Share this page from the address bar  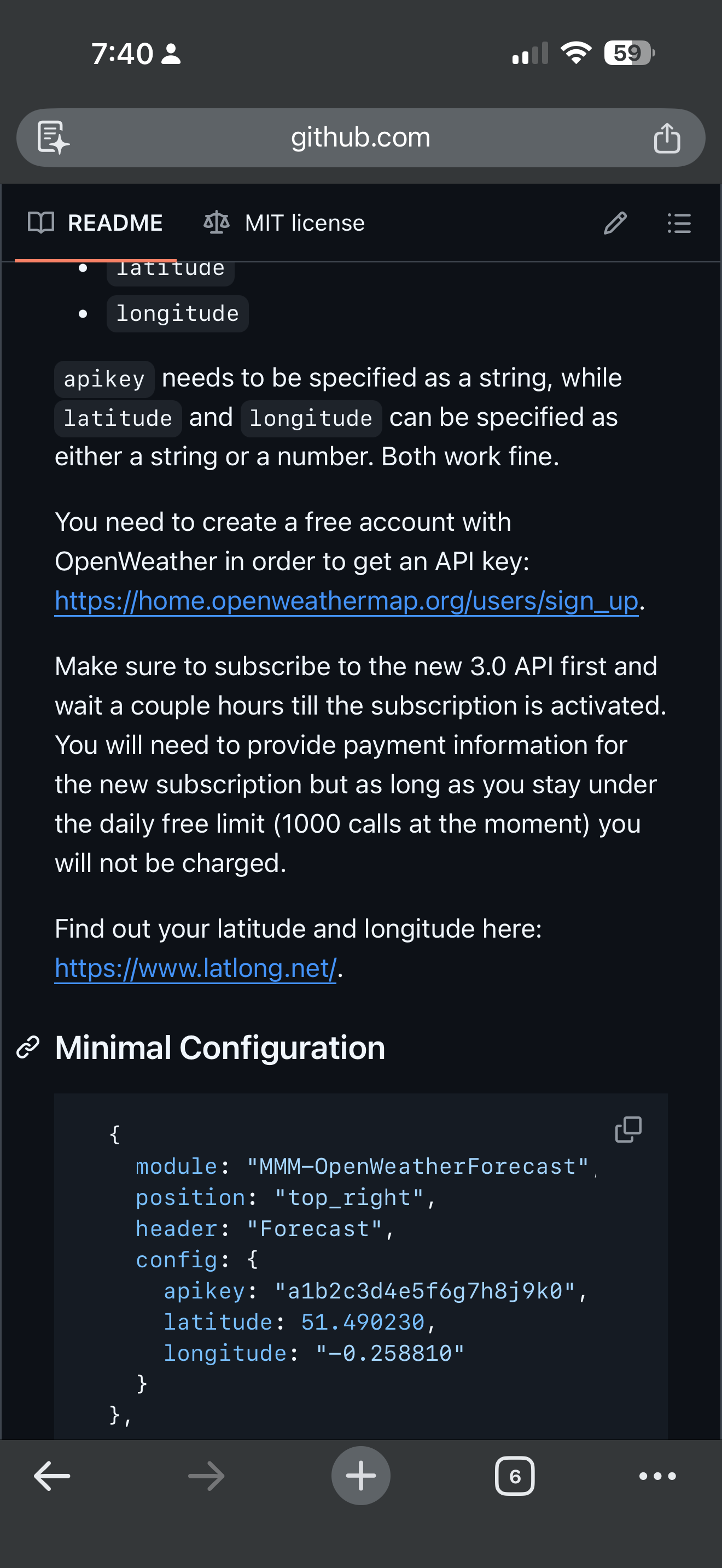pos(667,138)
